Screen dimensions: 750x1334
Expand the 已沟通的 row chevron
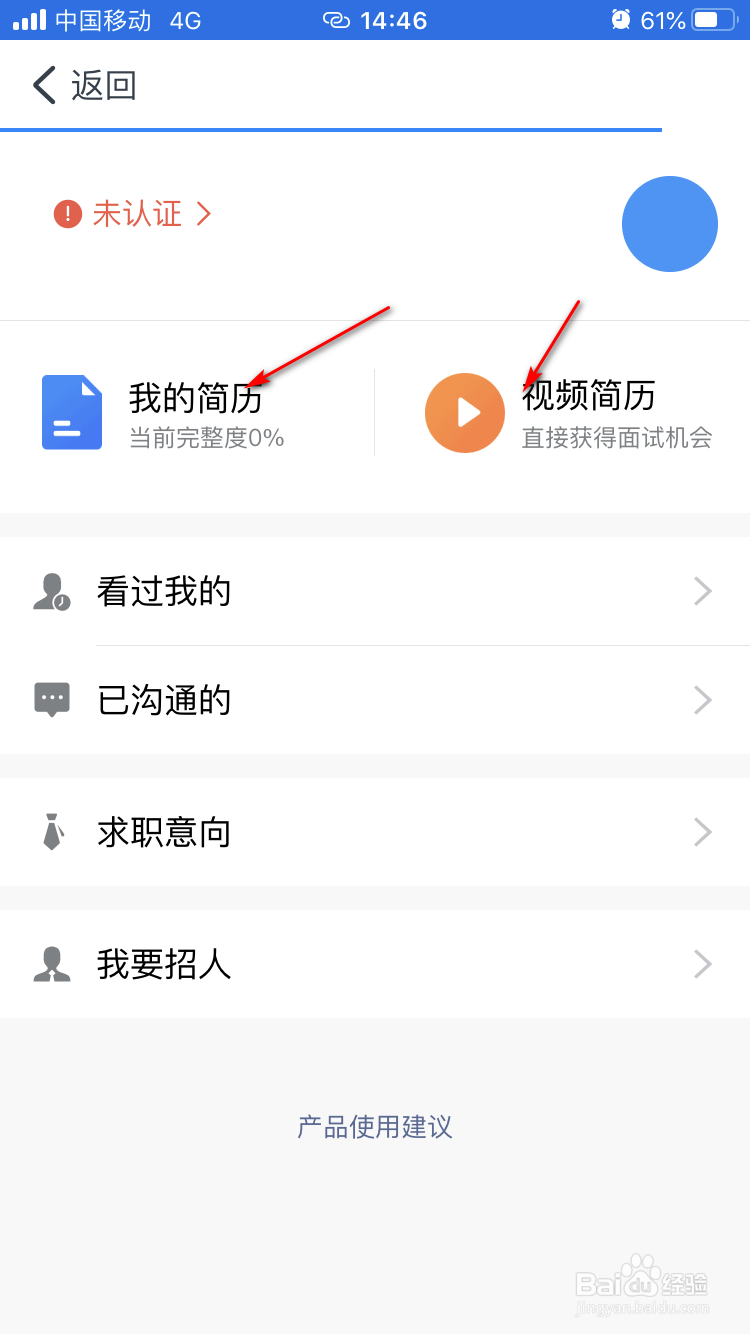click(x=702, y=700)
